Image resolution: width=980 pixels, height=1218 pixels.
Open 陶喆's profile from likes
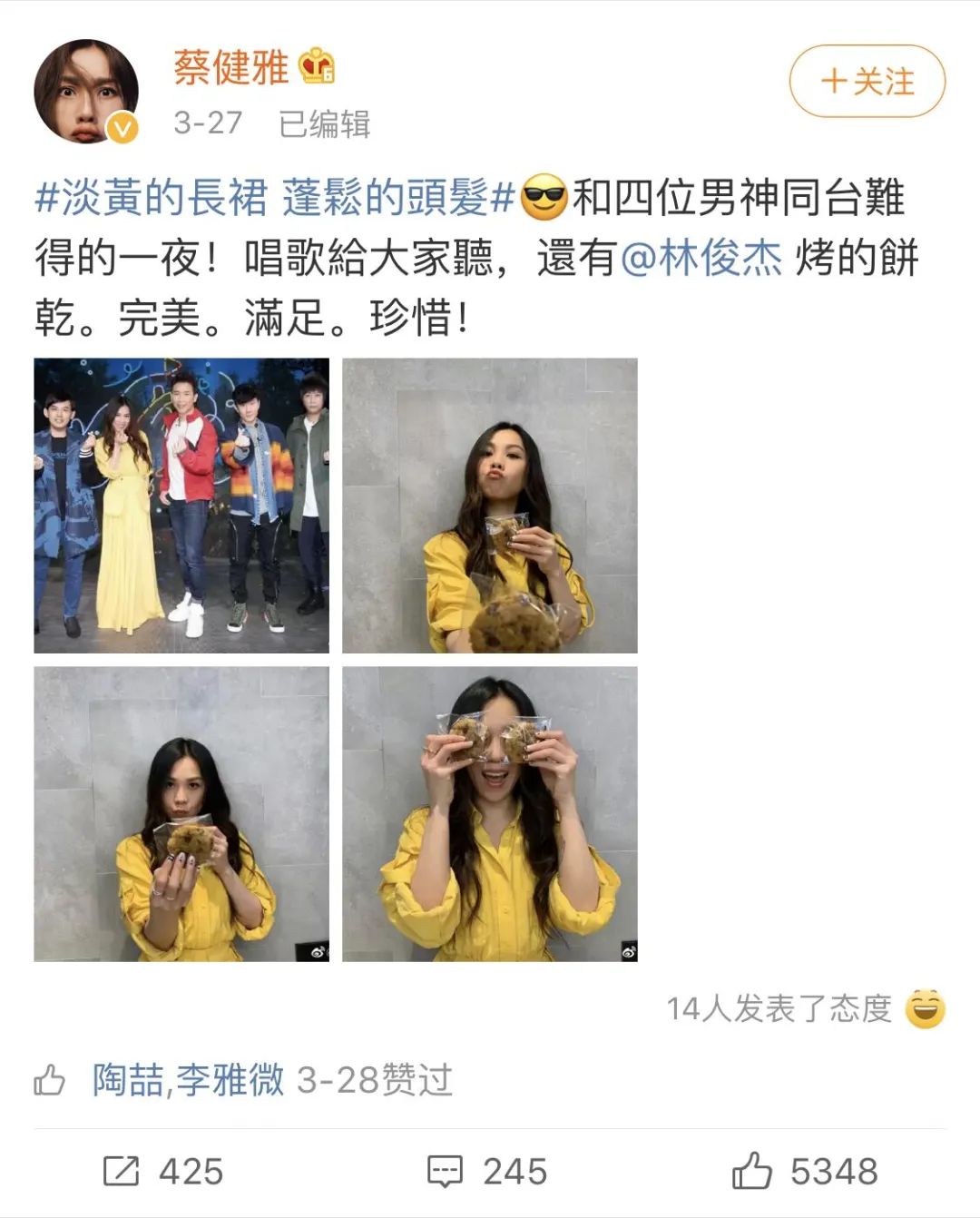pyautogui.click(x=128, y=1080)
